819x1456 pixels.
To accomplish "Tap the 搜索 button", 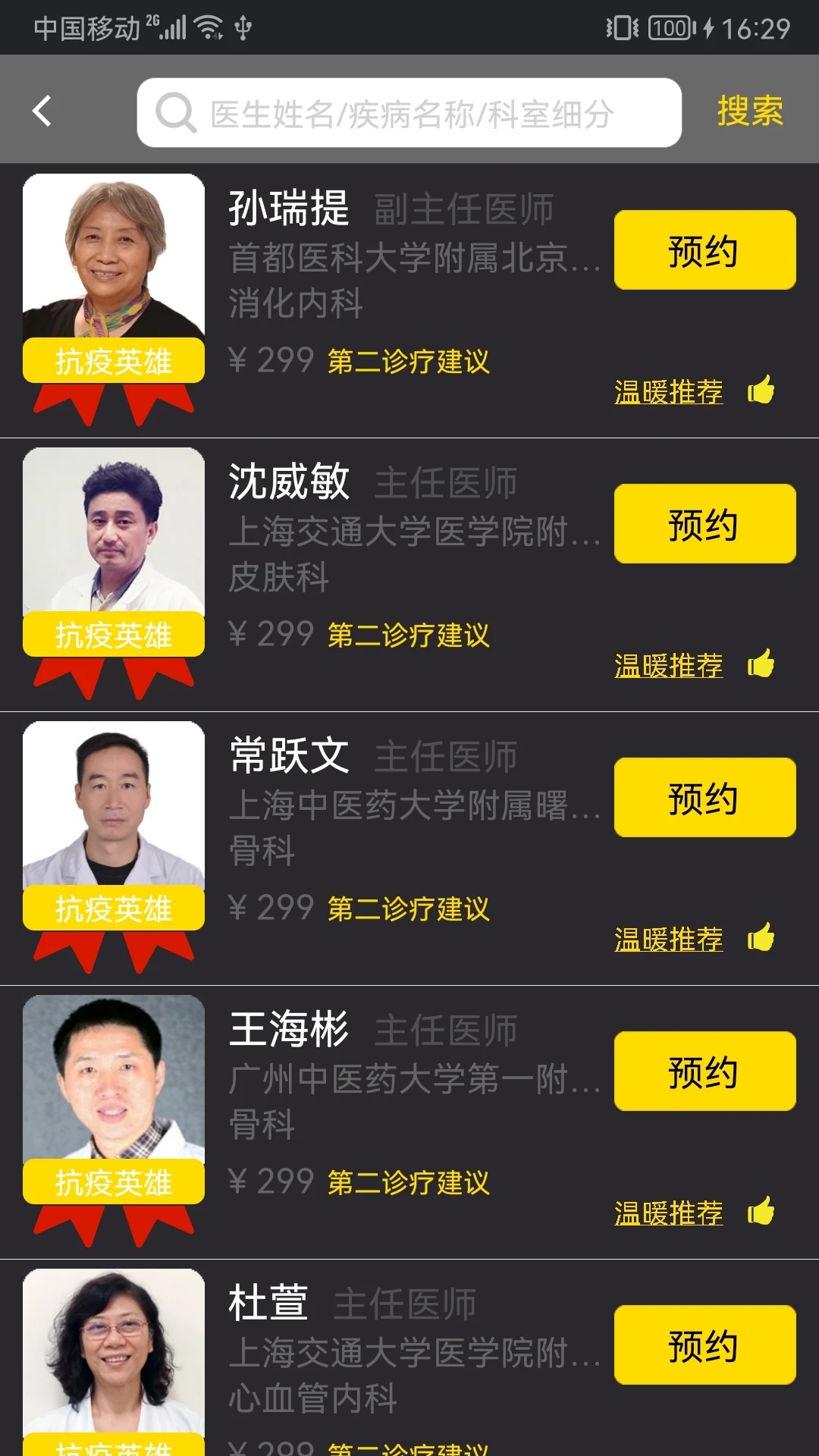I will (750, 111).
